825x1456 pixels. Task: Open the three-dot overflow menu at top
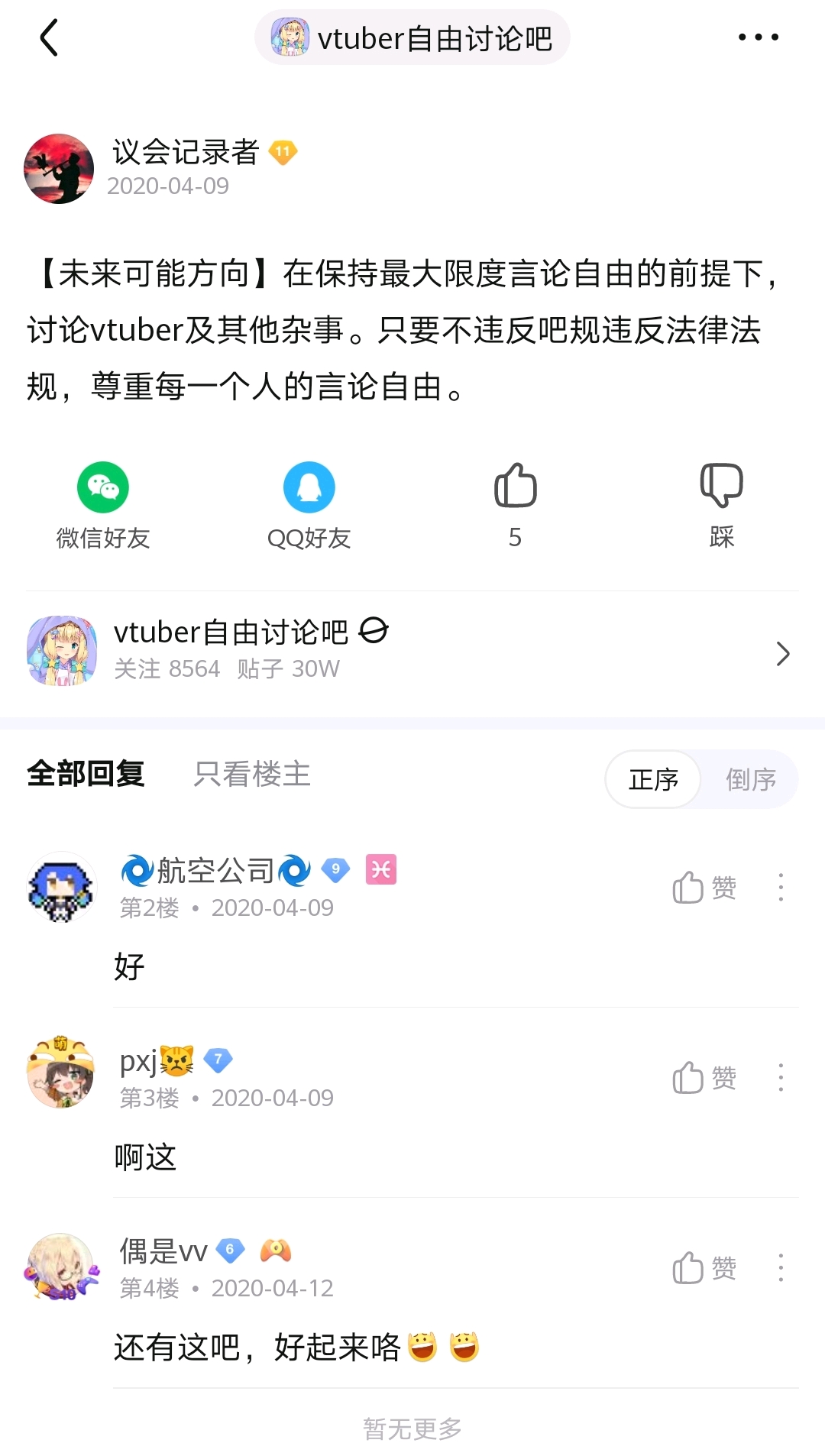[x=758, y=37]
